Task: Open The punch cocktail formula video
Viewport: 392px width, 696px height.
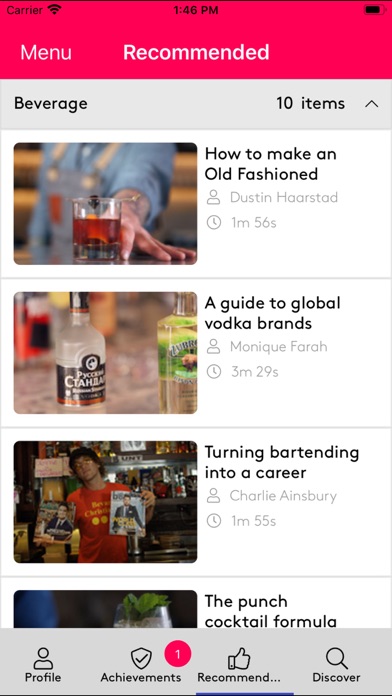Action: point(196,603)
